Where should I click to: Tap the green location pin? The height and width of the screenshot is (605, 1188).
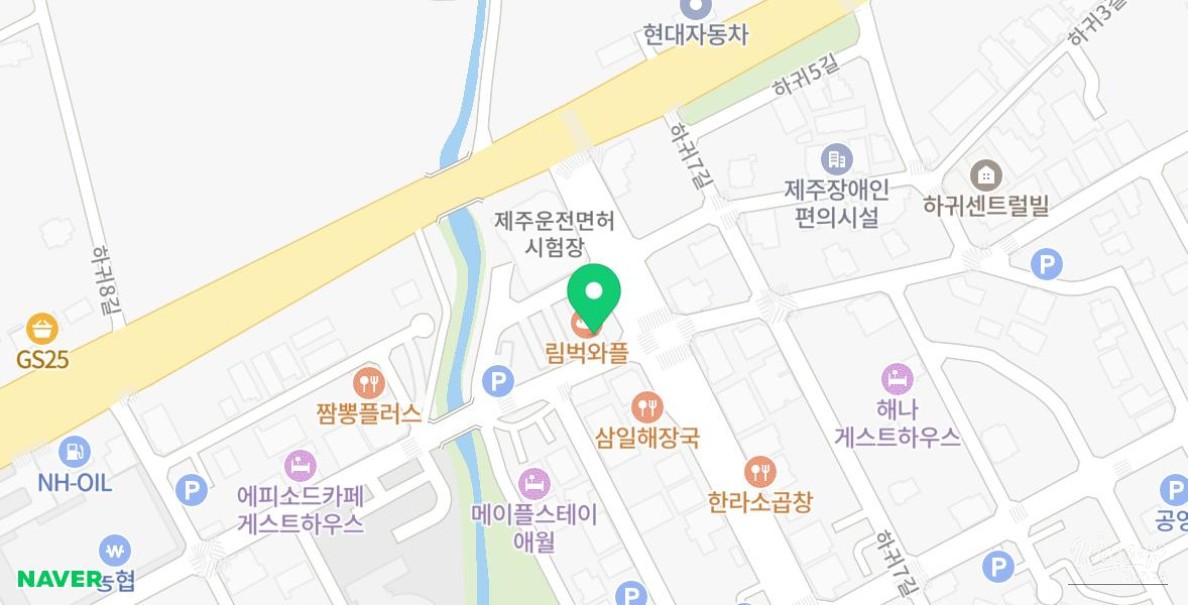pos(594,294)
